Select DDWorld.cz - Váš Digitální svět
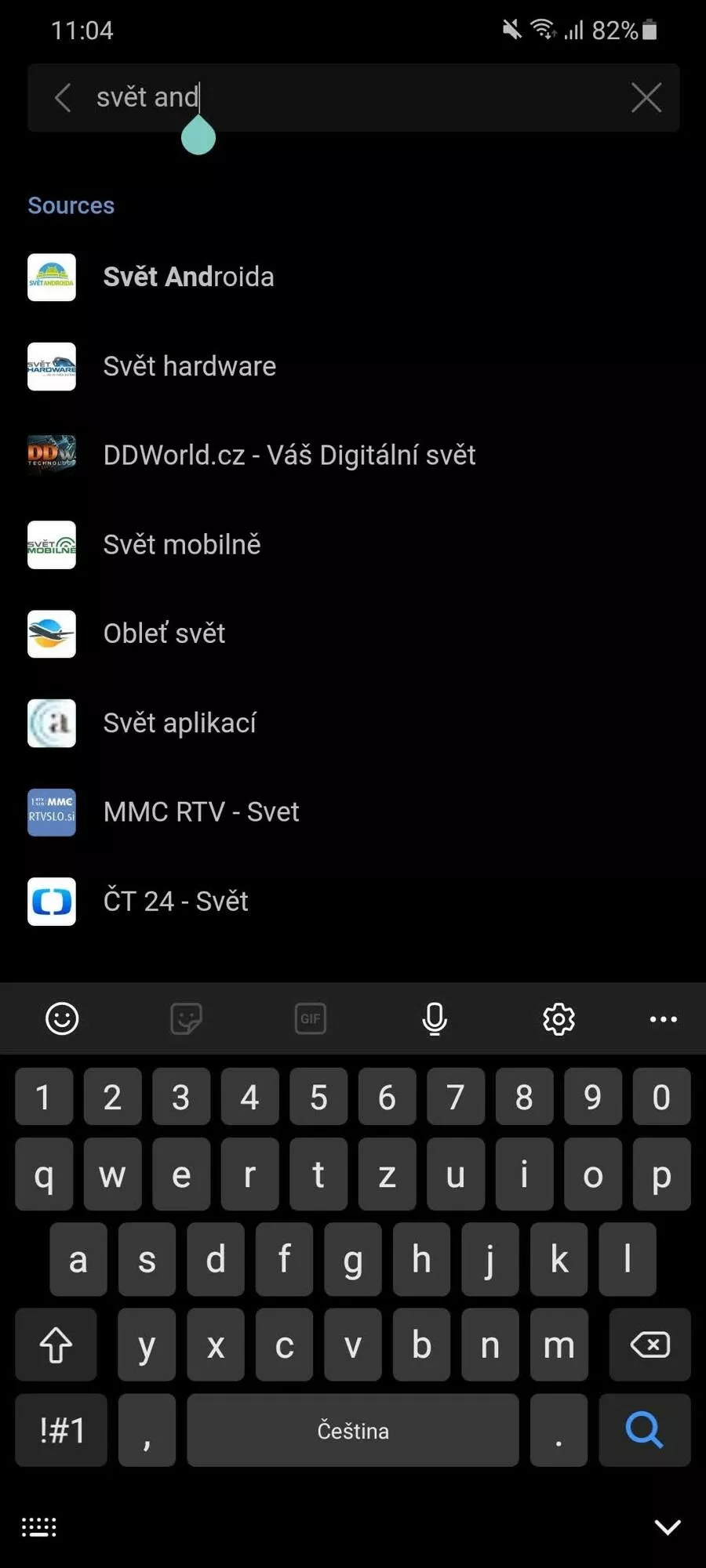This screenshot has height=1568, width=706. 353,456
